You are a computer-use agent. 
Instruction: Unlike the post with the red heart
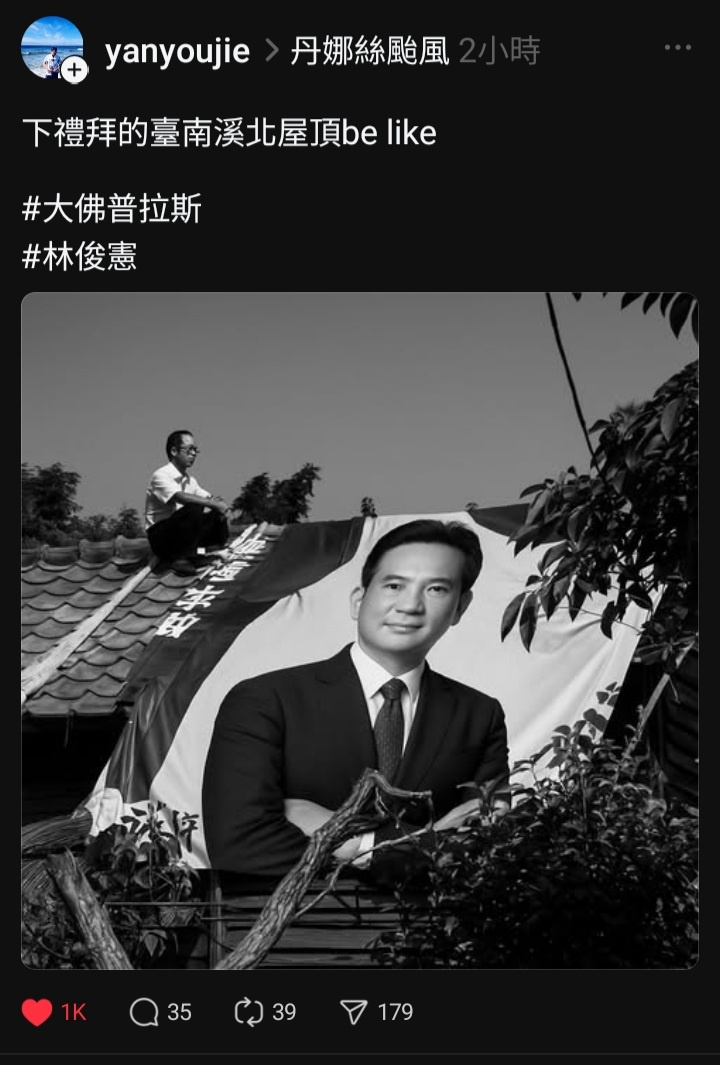[x=38, y=1012]
